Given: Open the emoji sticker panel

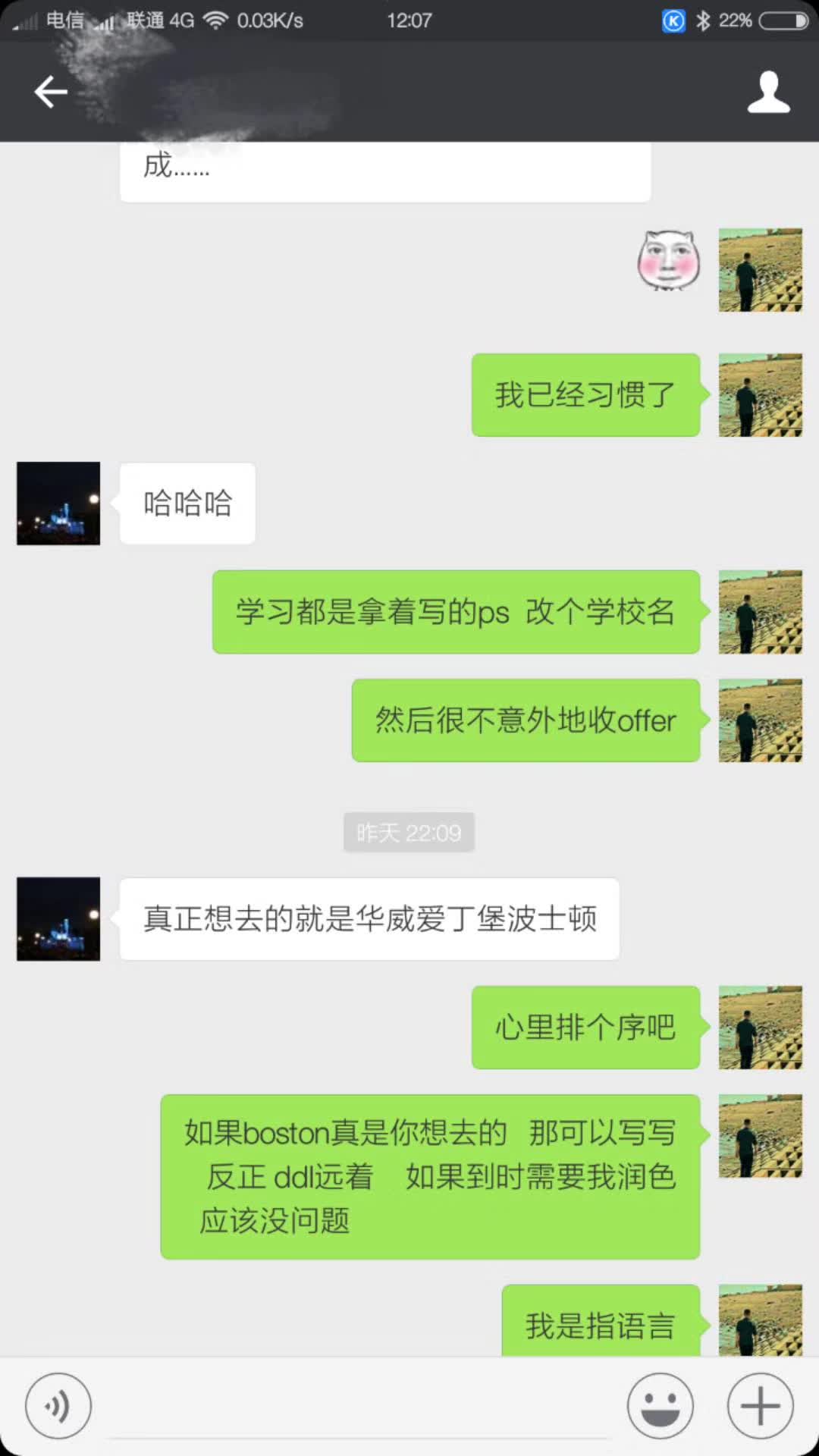Looking at the screenshot, I should pos(660,1405).
